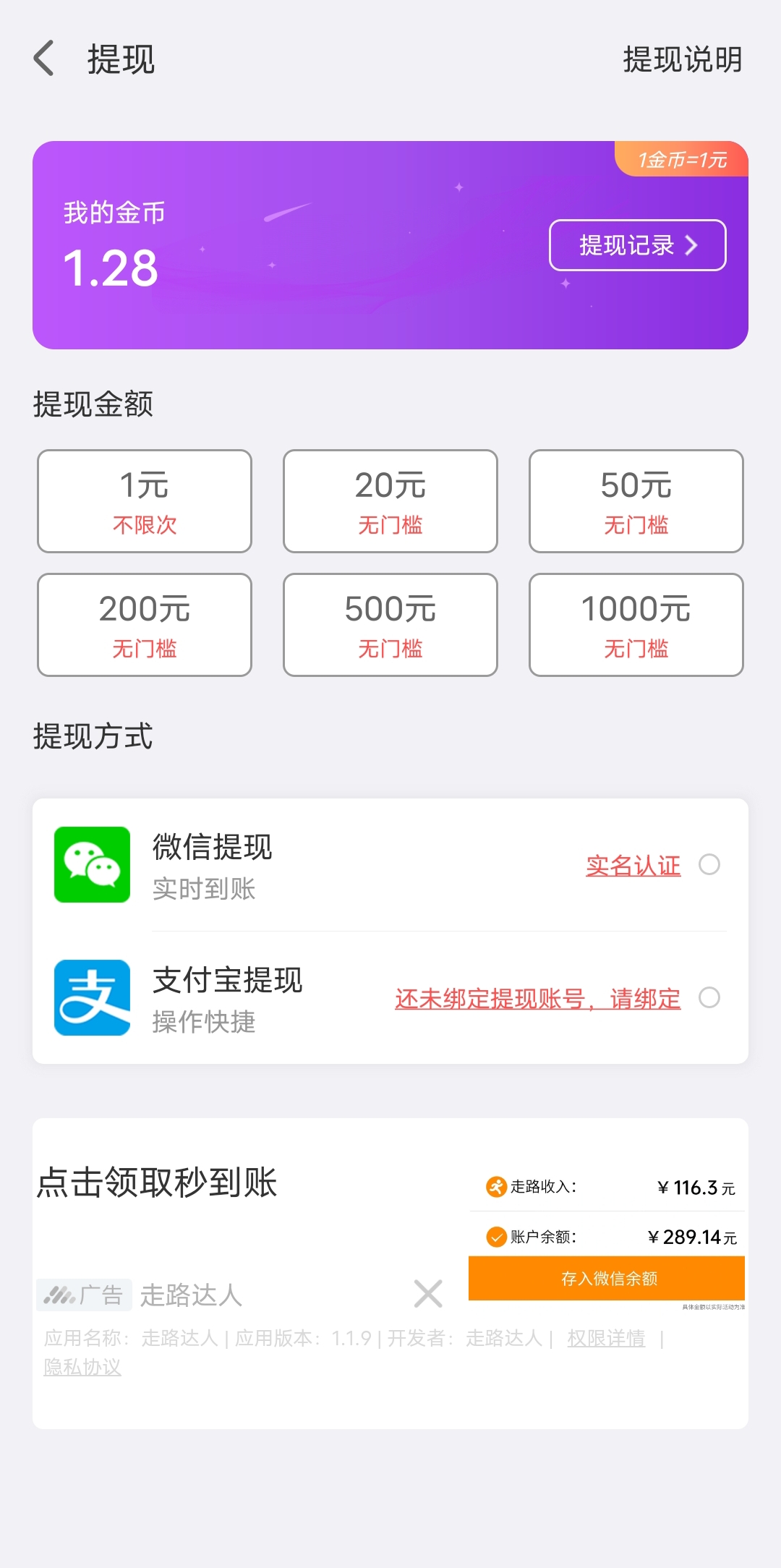Open 提现说明 instructions

pos(682,59)
